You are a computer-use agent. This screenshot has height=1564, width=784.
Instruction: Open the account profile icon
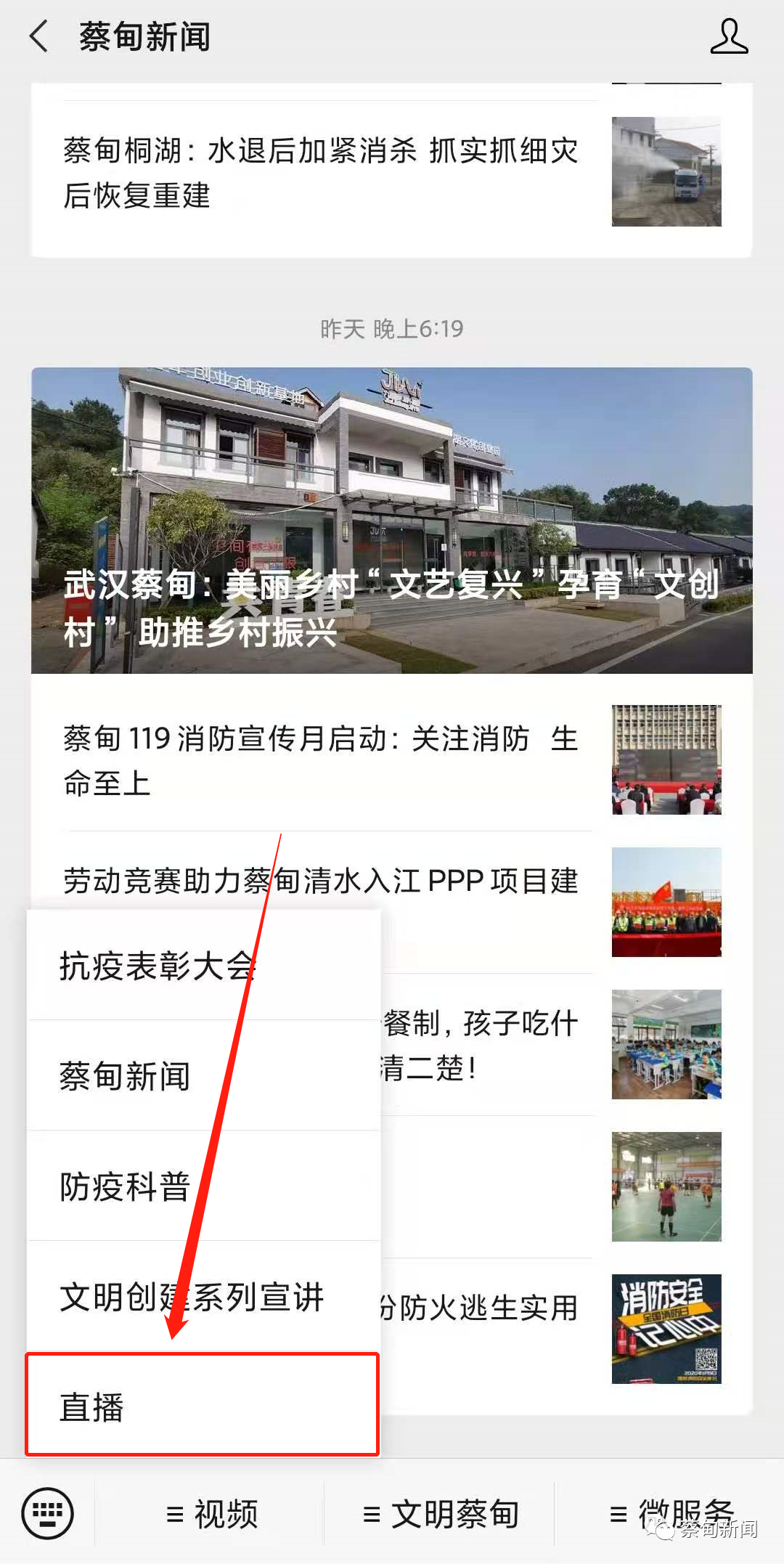click(x=728, y=36)
